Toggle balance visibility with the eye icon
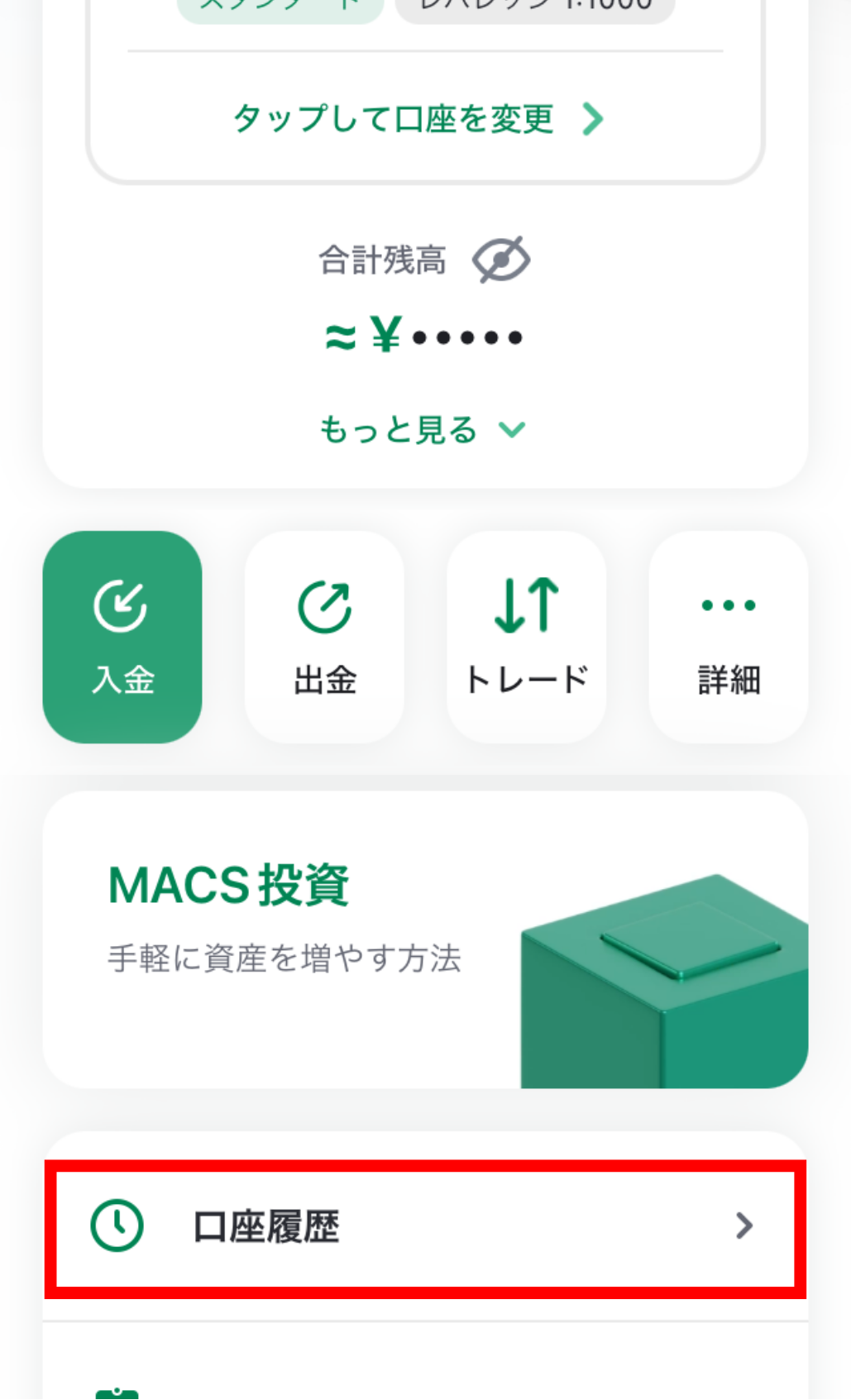This screenshot has height=1400, width=851. pos(501,260)
